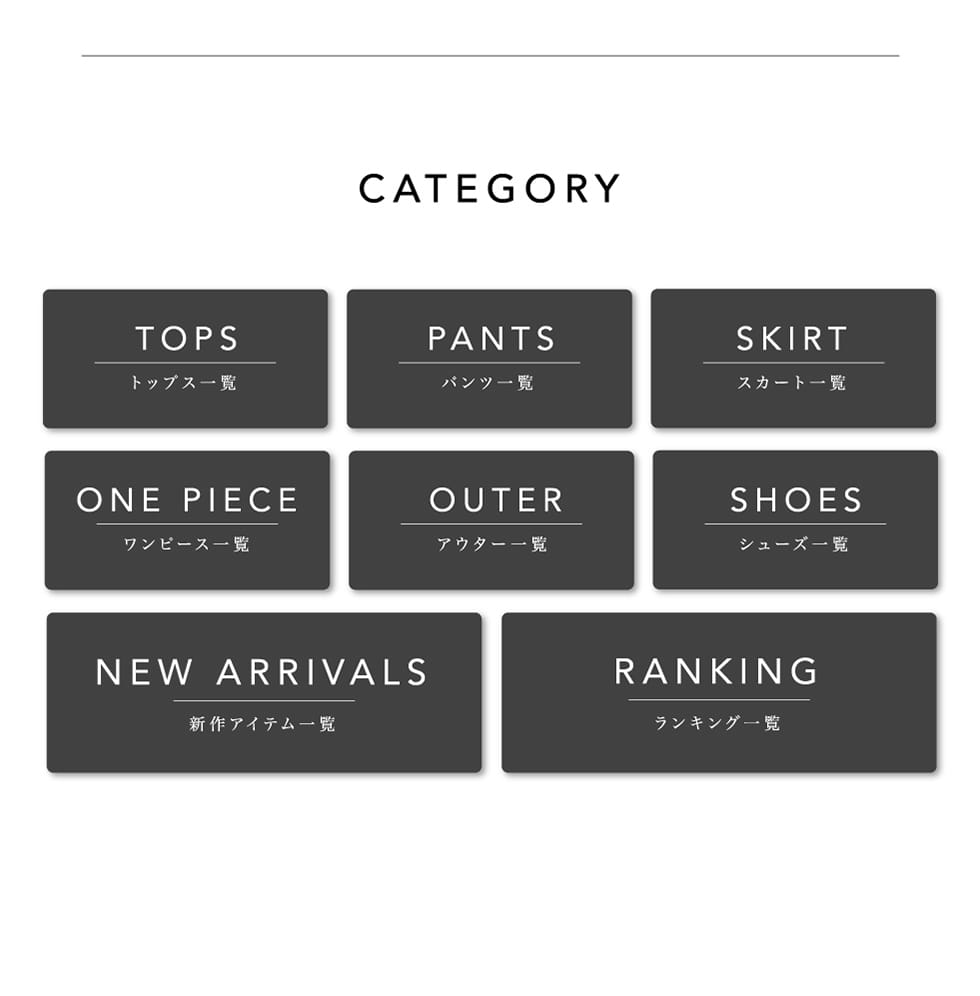Show the RANKING list
This screenshot has width=980, height=996.
[719, 693]
